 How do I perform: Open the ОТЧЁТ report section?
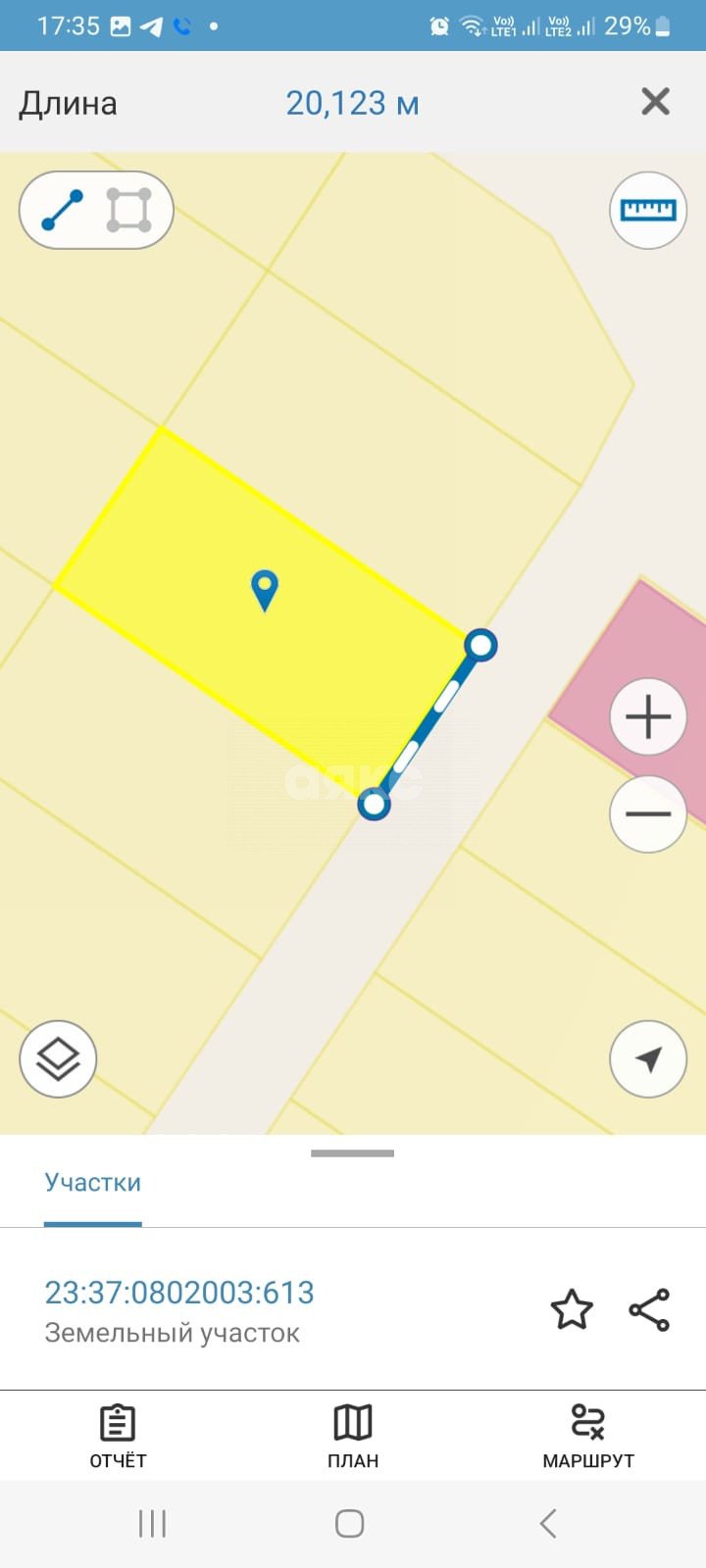118,1436
